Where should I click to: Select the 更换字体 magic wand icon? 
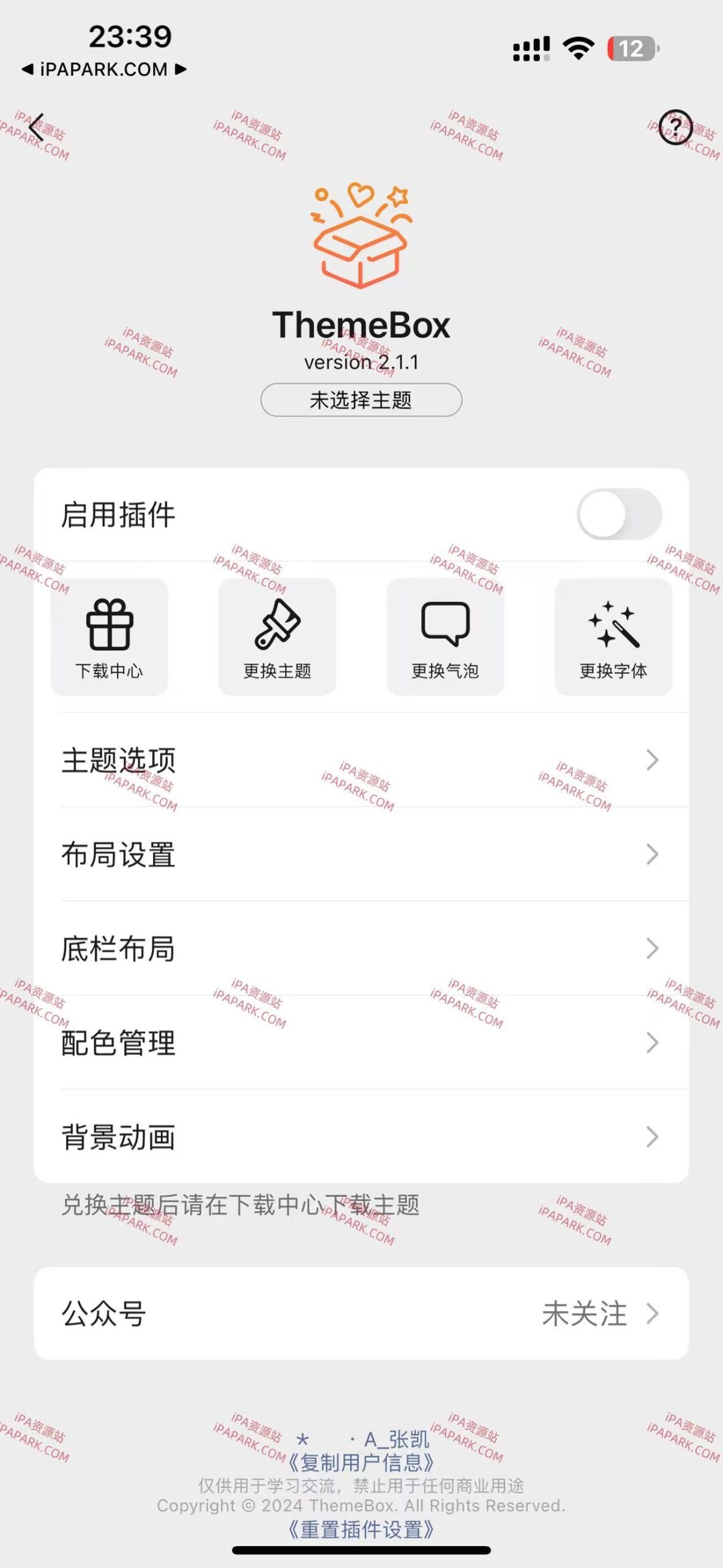(613, 637)
